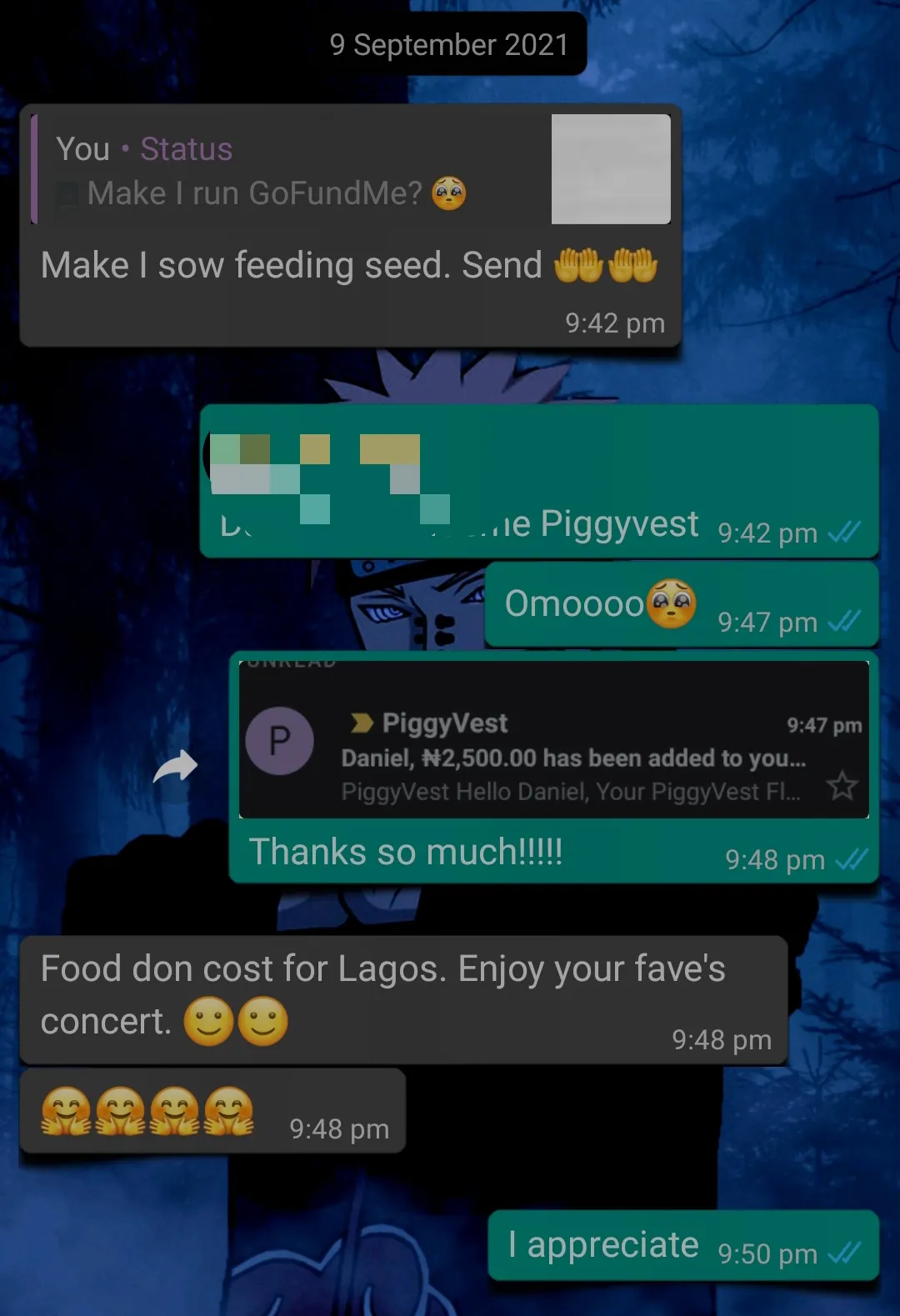Forward the PiggyVest screenshot message
Viewport: 900px width, 1316px height.
point(176,766)
